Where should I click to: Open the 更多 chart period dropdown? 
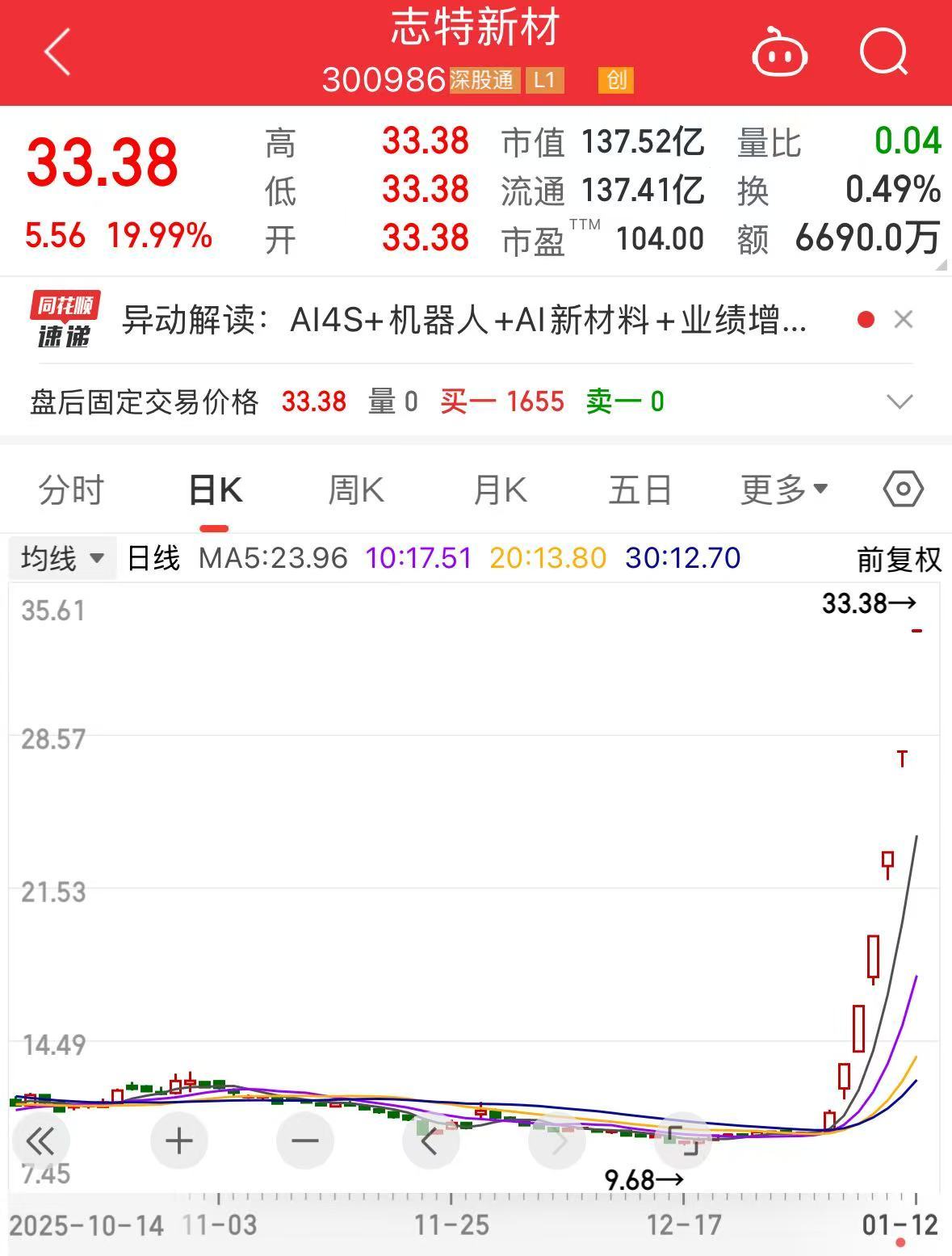(780, 489)
